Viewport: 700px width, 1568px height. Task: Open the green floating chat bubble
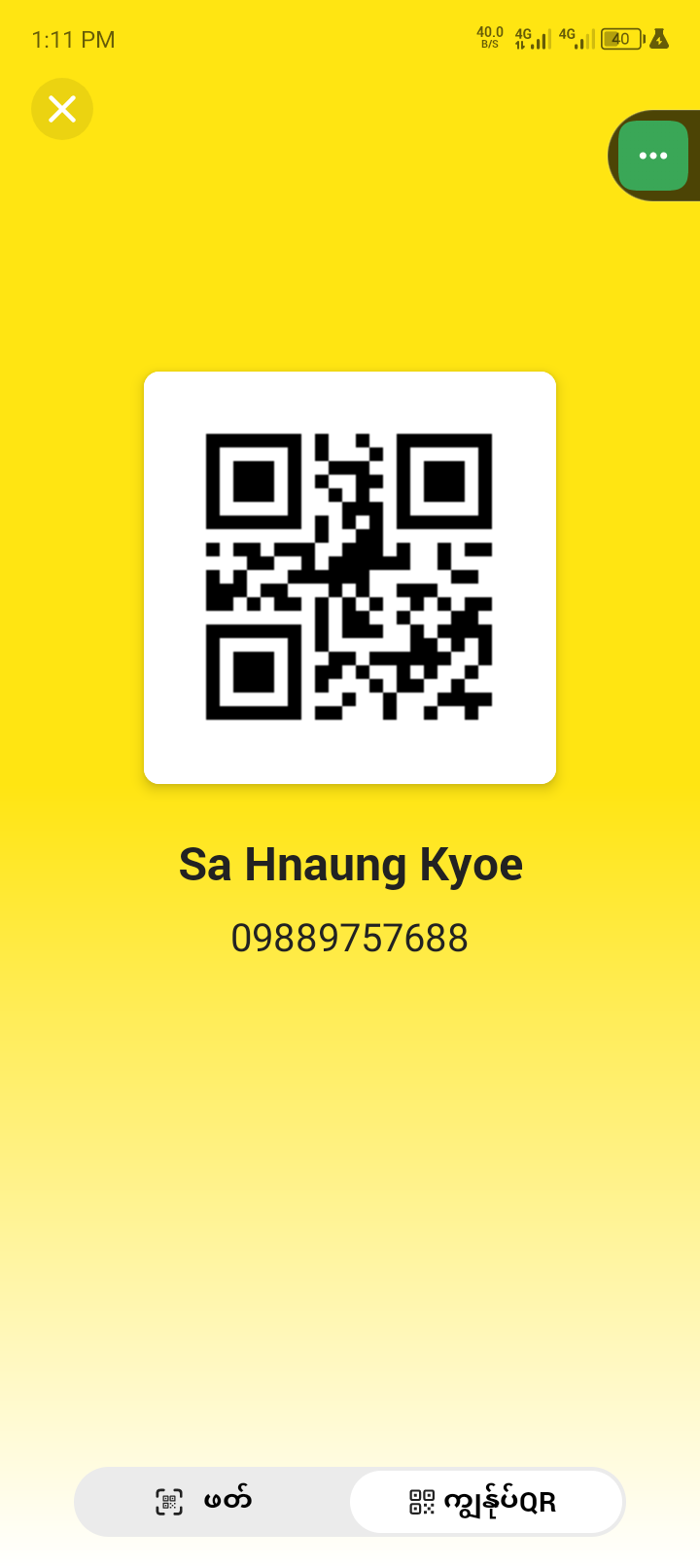tap(652, 156)
